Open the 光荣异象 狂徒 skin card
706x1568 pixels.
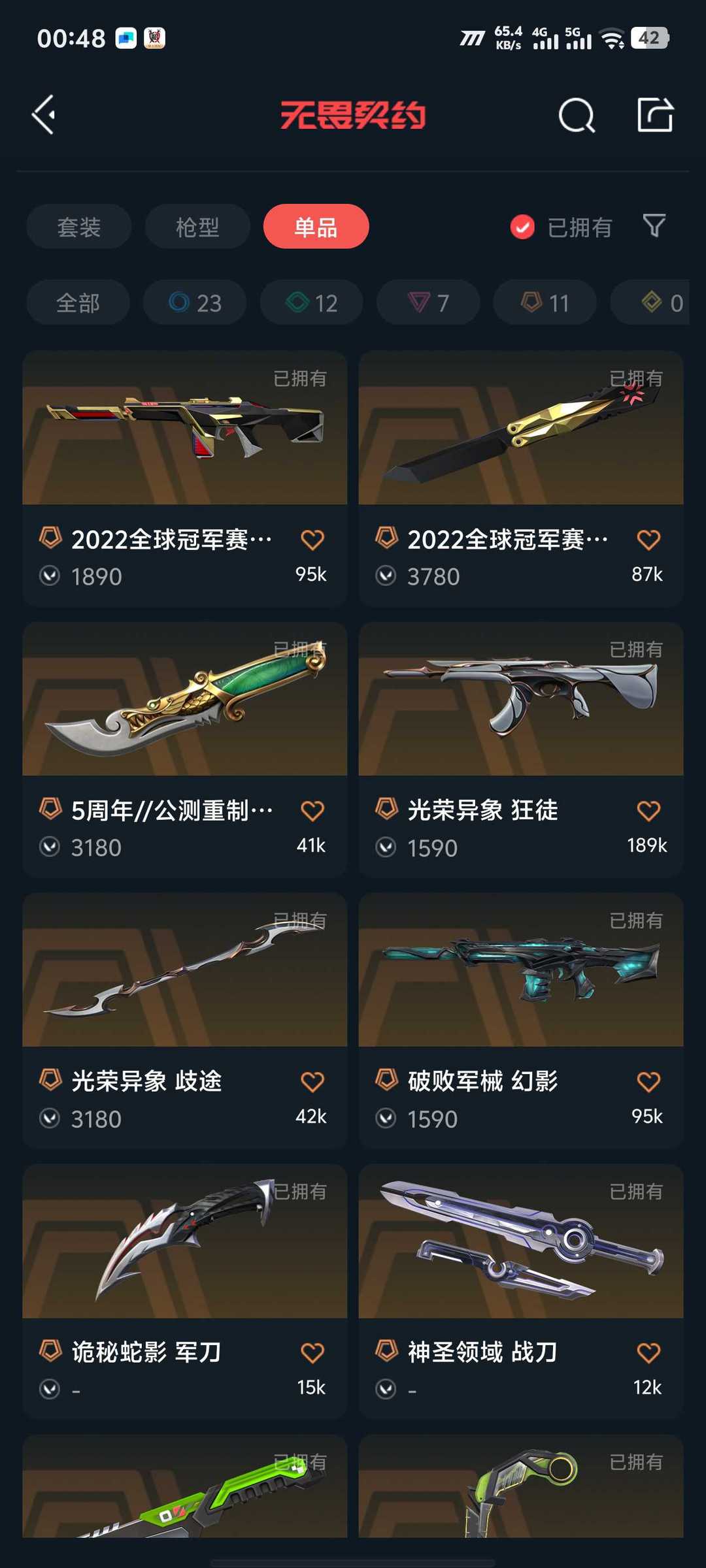pyautogui.click(x=521, y=750)
